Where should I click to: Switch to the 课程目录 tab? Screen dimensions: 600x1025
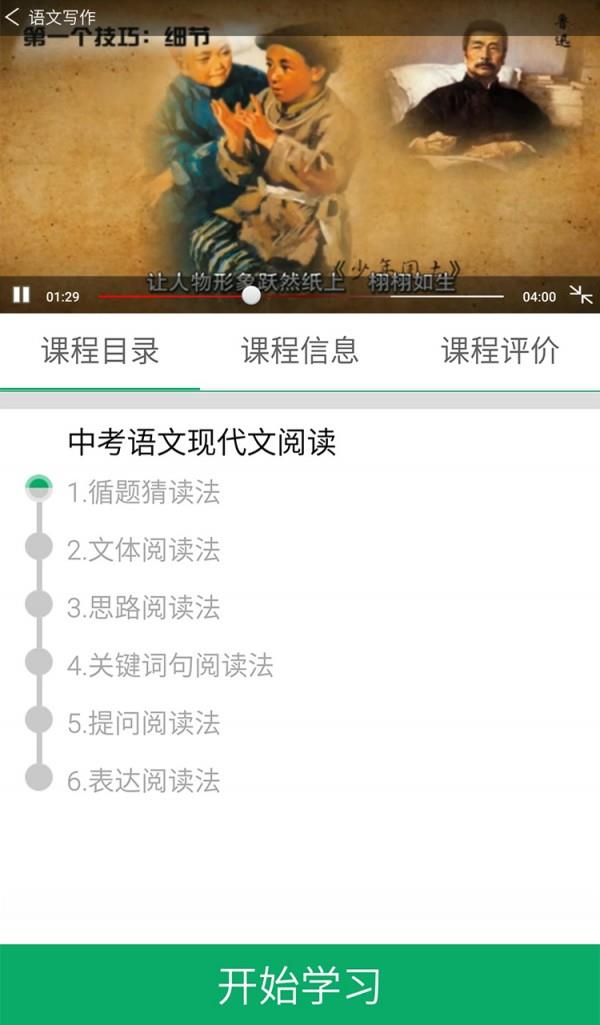100,351
